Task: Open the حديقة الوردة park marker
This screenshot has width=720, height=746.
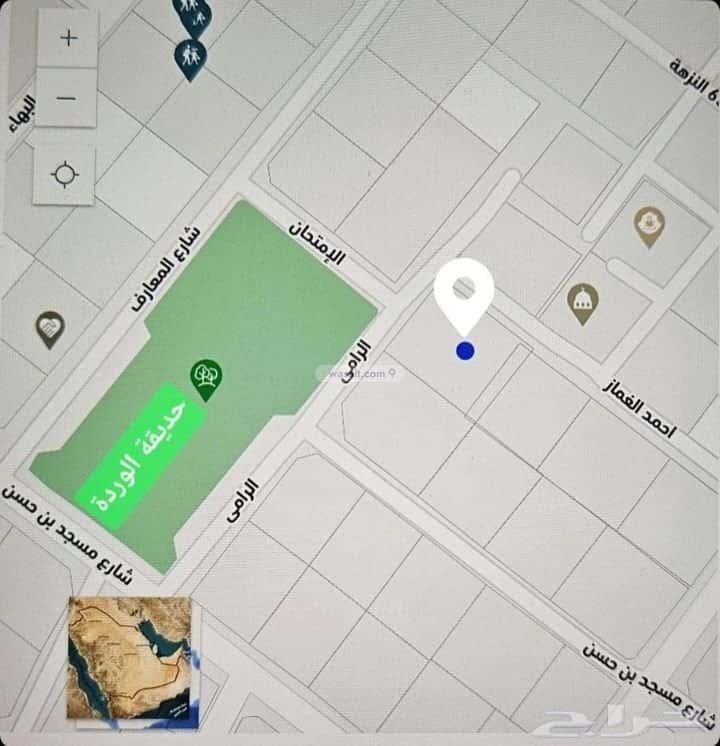Action: coord(206,378)
